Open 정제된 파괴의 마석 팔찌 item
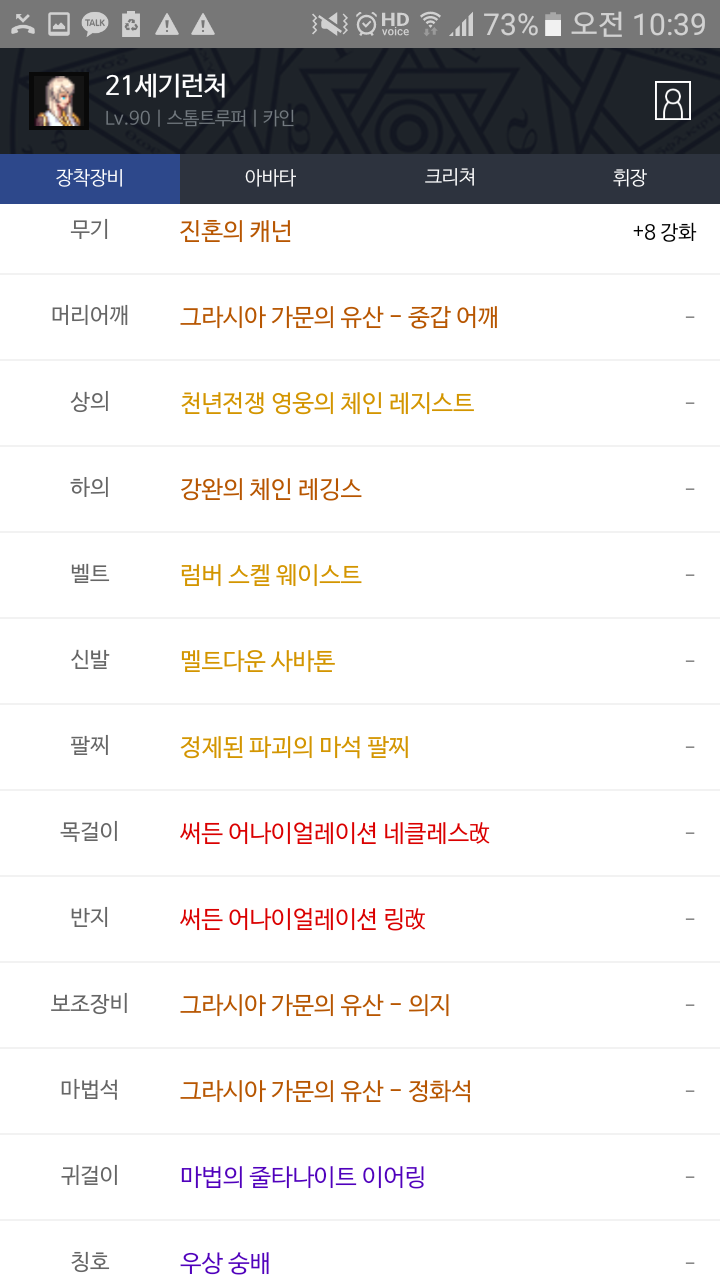This screenshot has width=720, height=1280. [x=295, y=747]
